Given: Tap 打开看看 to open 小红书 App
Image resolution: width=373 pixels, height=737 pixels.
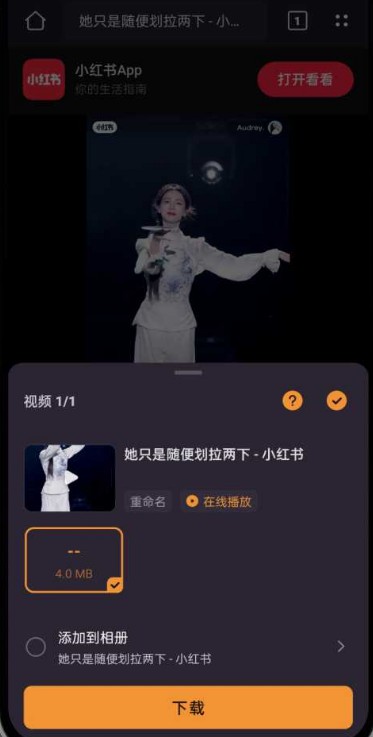Looking at the screenshot, I should pos(305,79).
